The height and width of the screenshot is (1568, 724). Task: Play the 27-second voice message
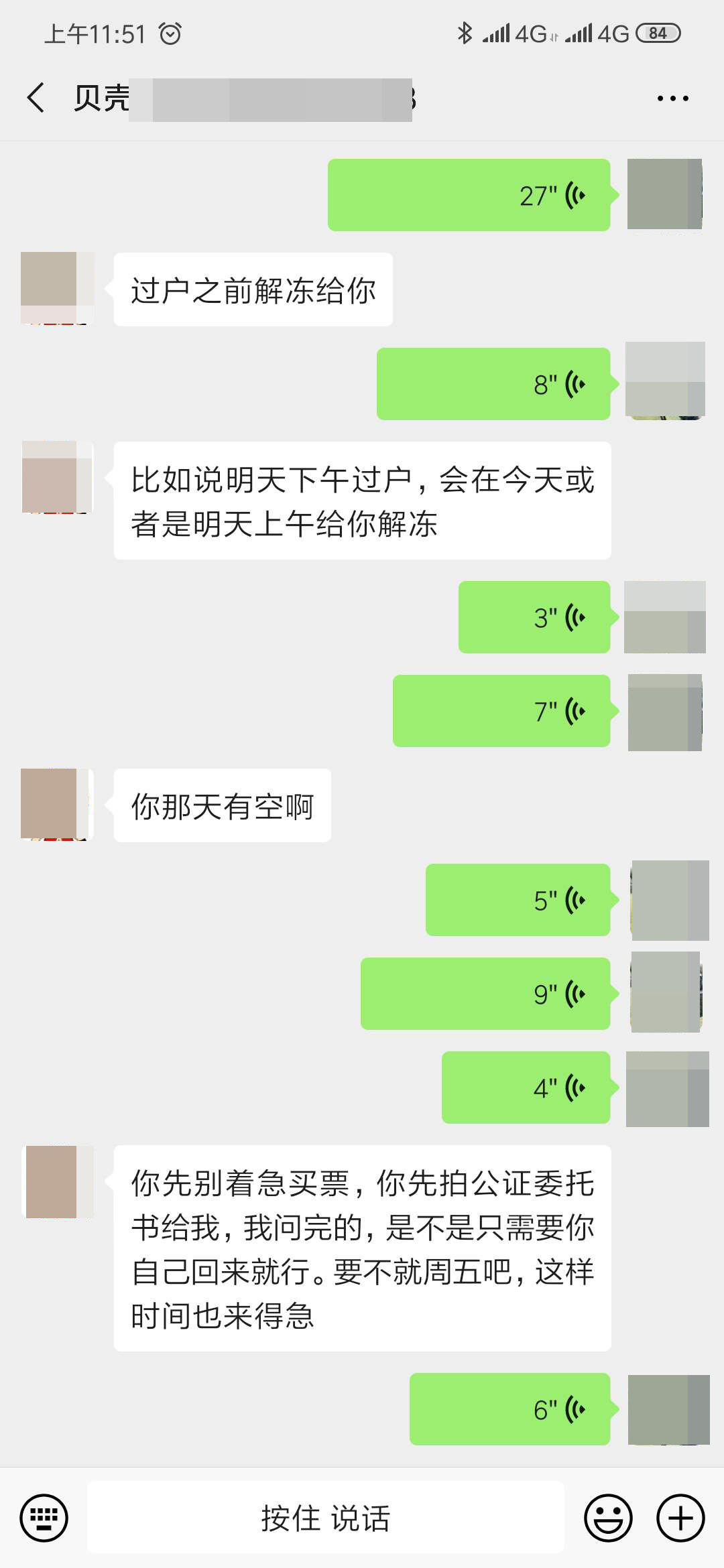(469, 195)
